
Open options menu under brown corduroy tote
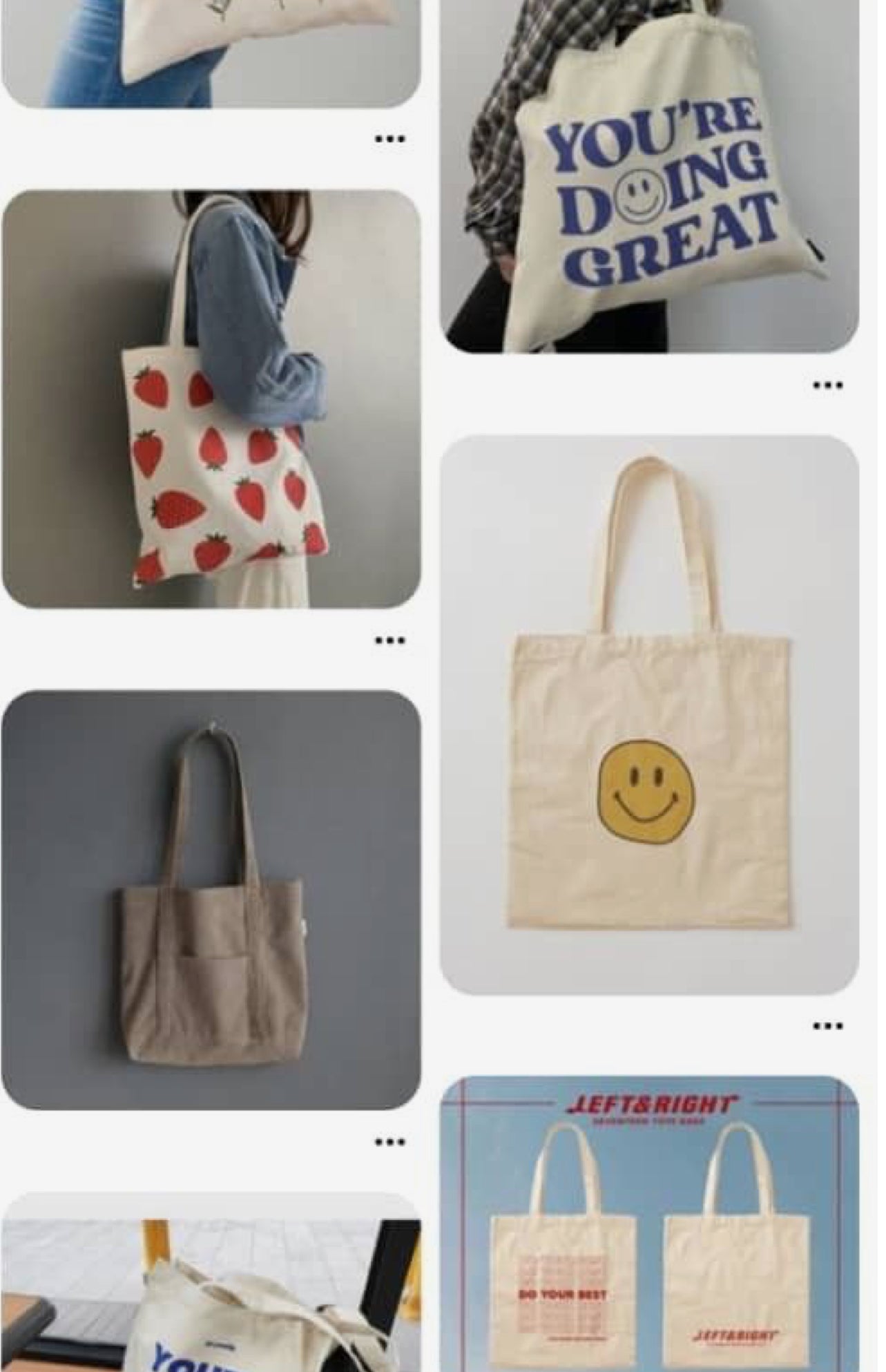click(x=389, y=1142)
